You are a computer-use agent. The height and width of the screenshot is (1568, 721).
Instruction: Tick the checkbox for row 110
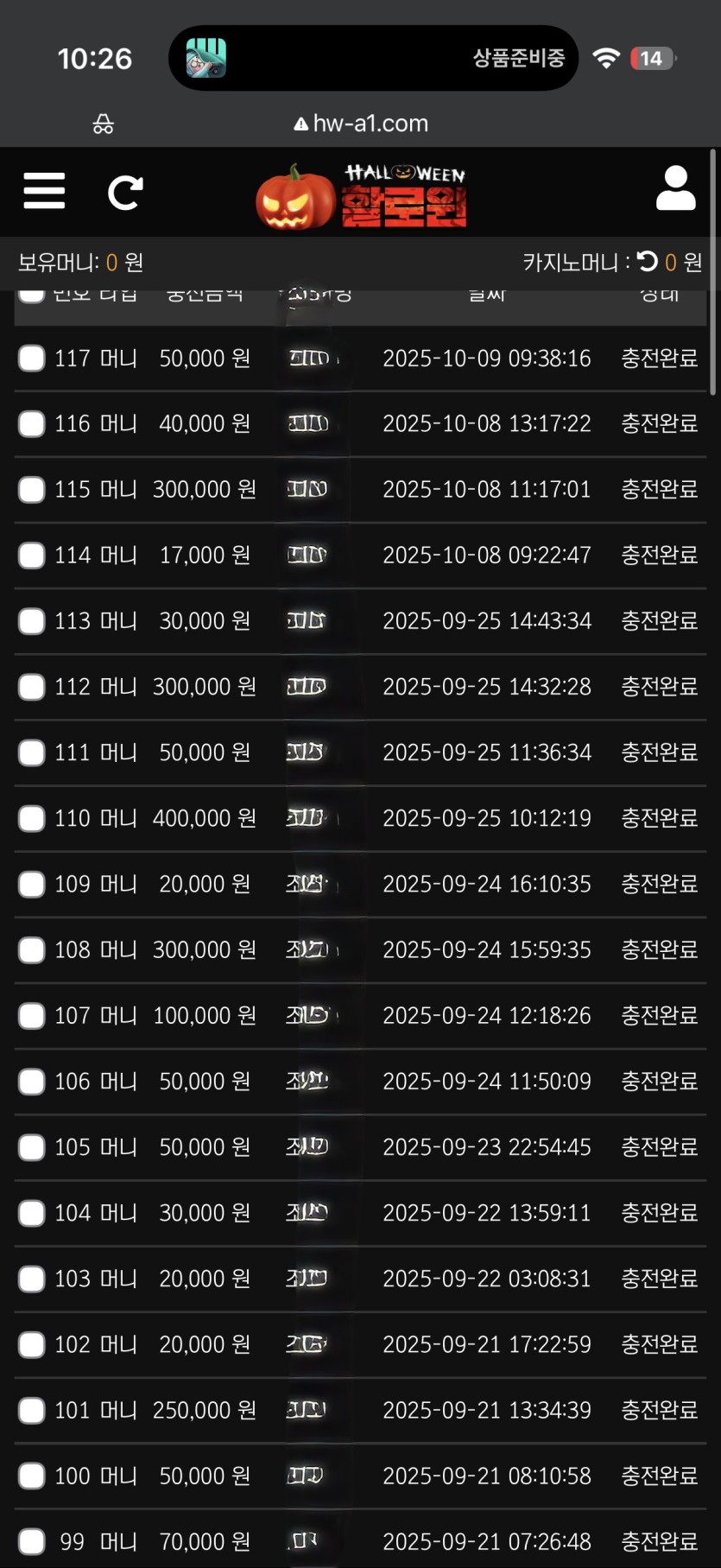coord(32,818)
